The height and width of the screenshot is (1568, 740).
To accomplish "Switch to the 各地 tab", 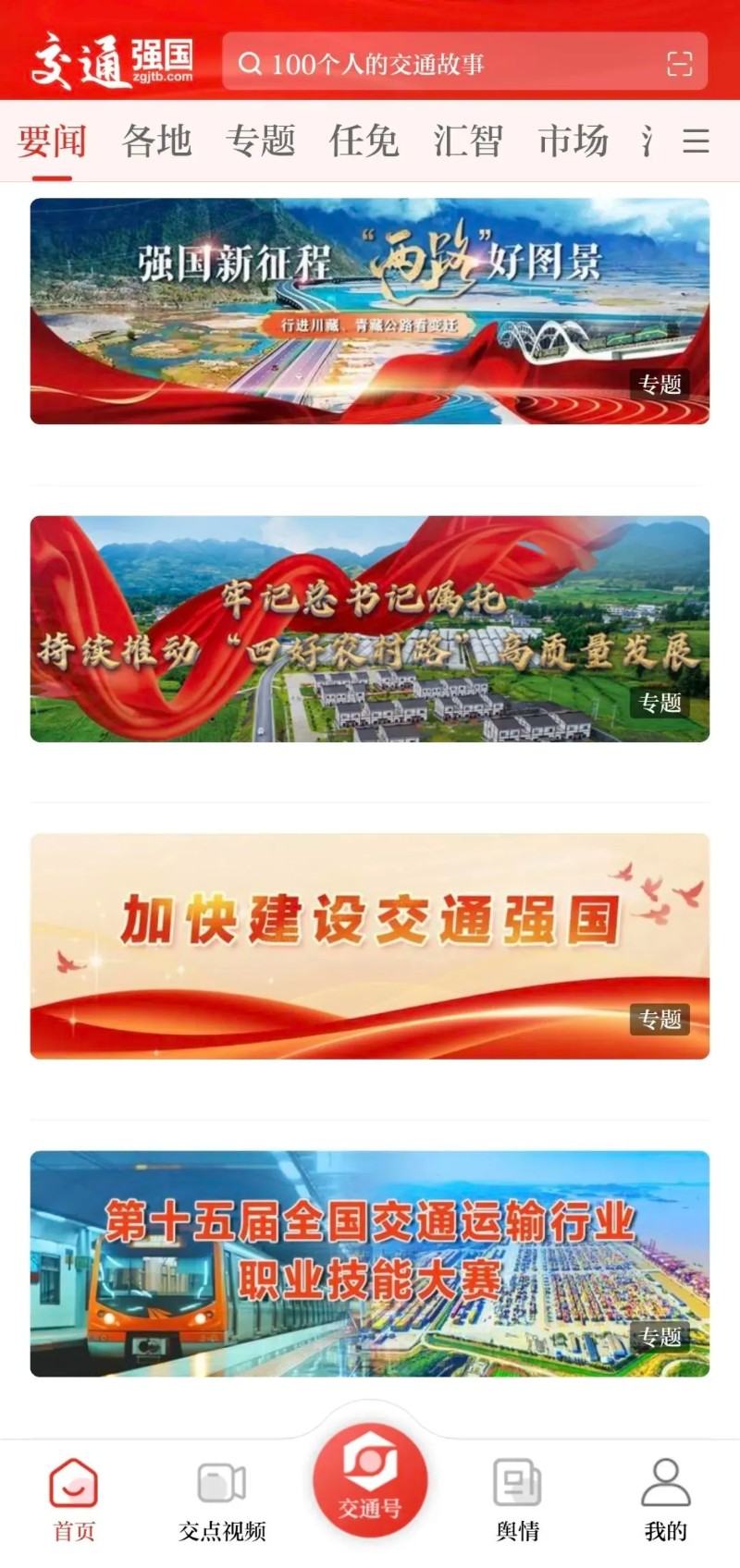I will coord(156,141).
